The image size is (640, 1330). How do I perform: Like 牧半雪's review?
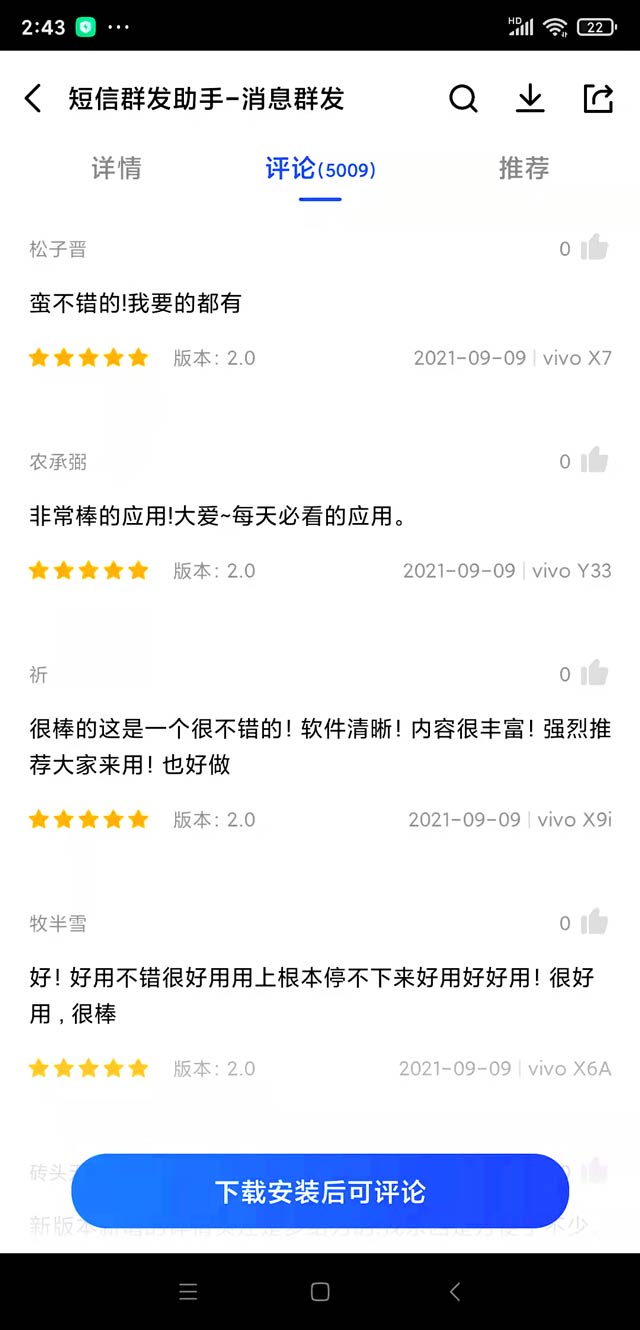(594, 922)
